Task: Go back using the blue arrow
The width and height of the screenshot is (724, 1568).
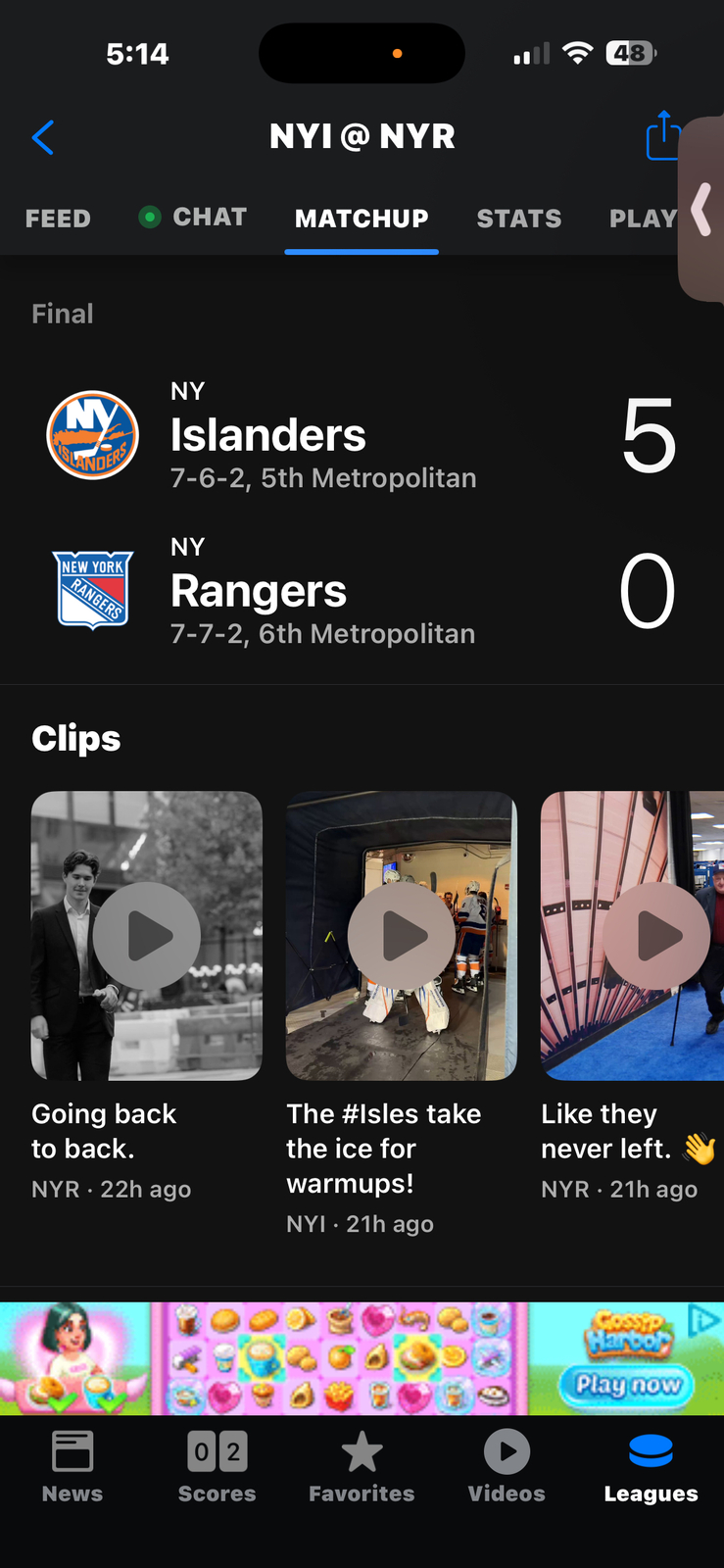Action: [x=43, y=137]
